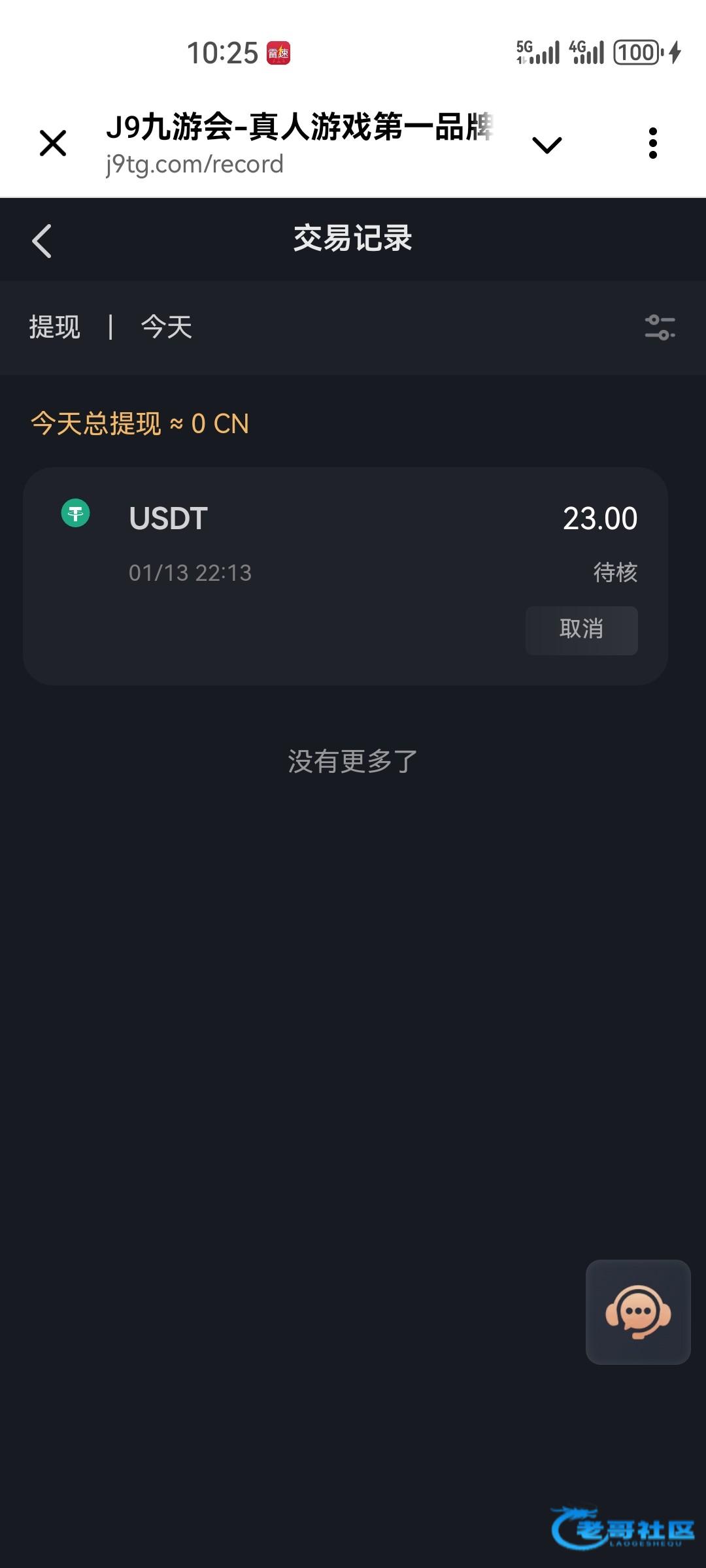The width and height of the screenshot is (706, 1568).
Task: Change the 今天 date filter
Action: 167,327
